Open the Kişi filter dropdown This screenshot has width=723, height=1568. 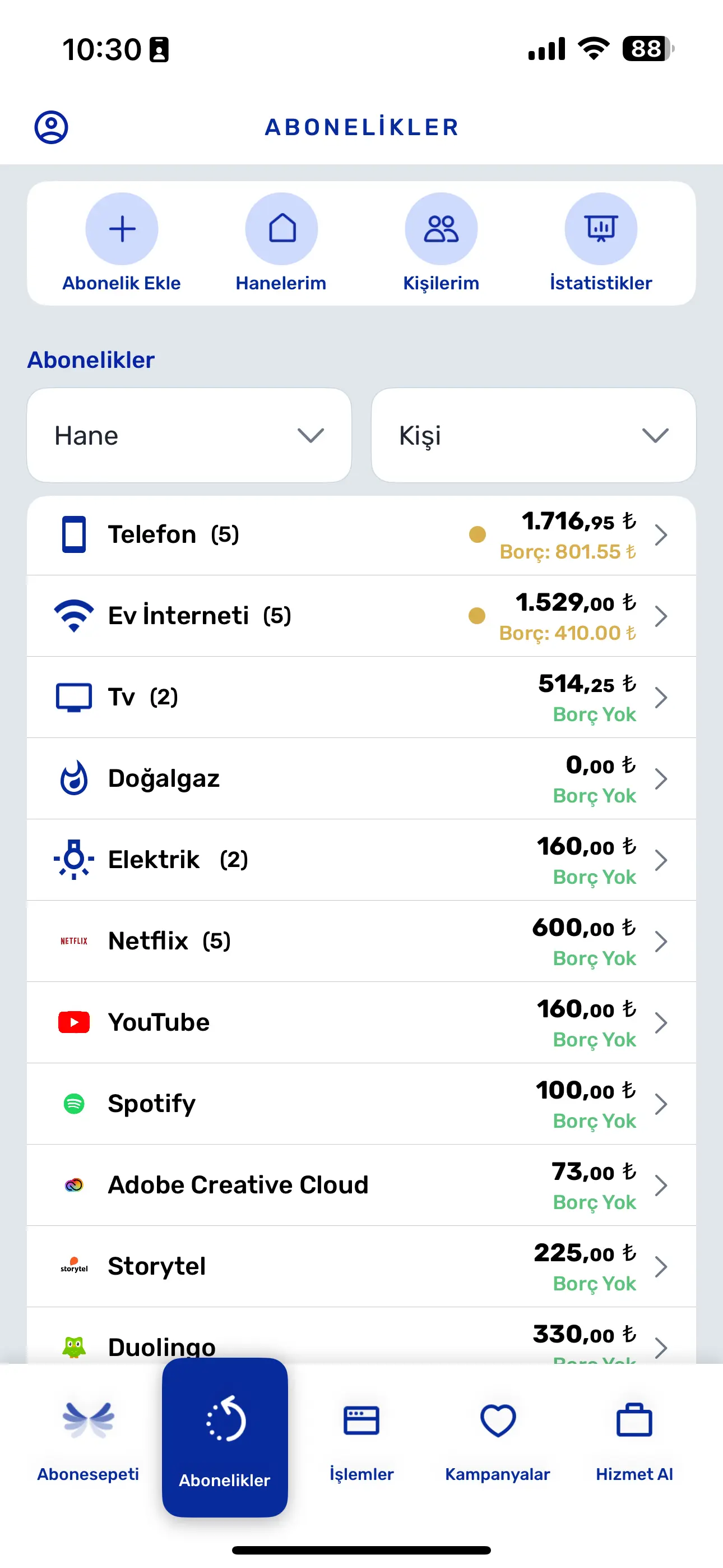click(532, 435)
